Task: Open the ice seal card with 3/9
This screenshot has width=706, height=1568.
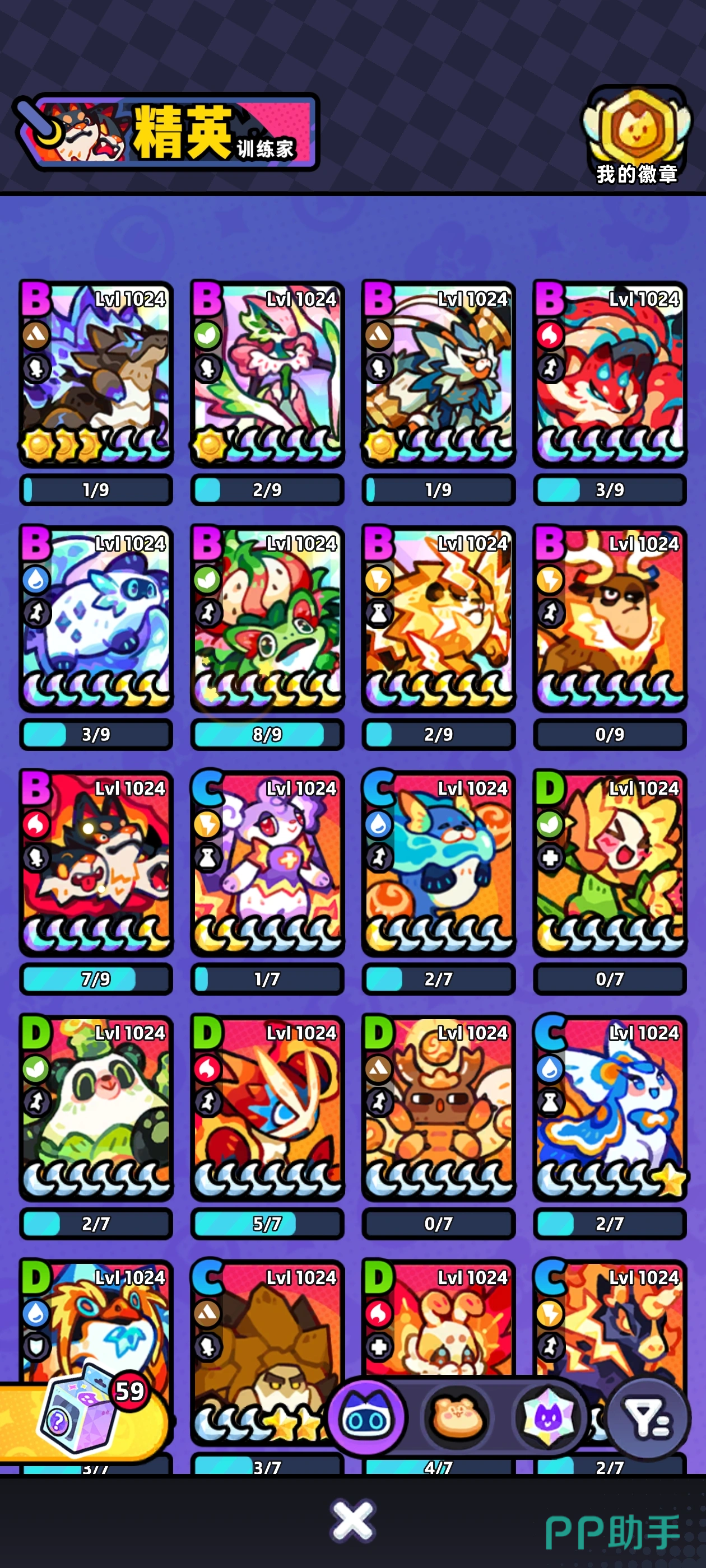Action: [96, 618]
